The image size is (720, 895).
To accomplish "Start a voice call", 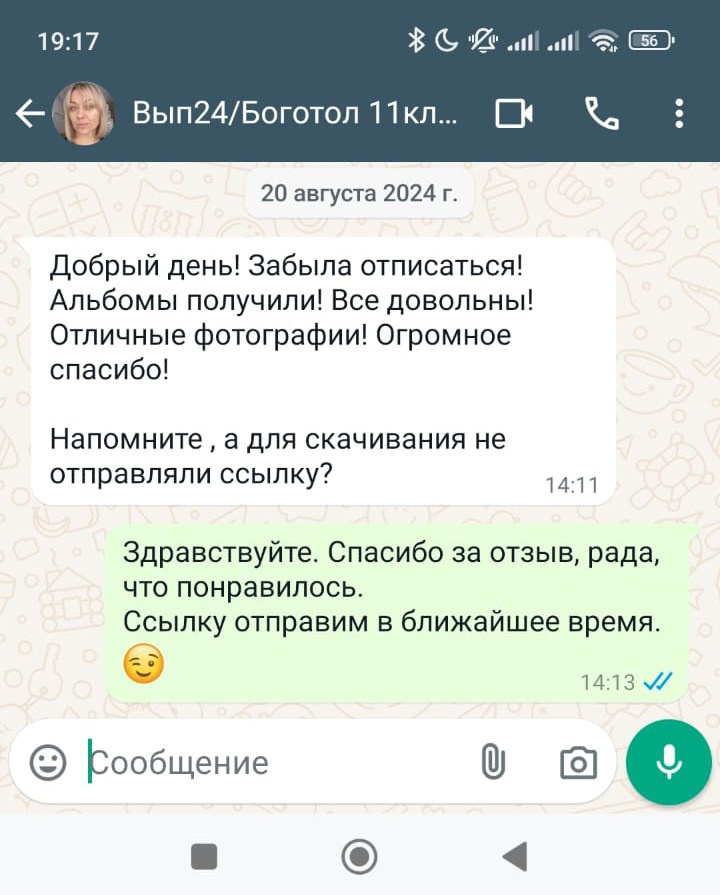I will [x=601, y=114].
